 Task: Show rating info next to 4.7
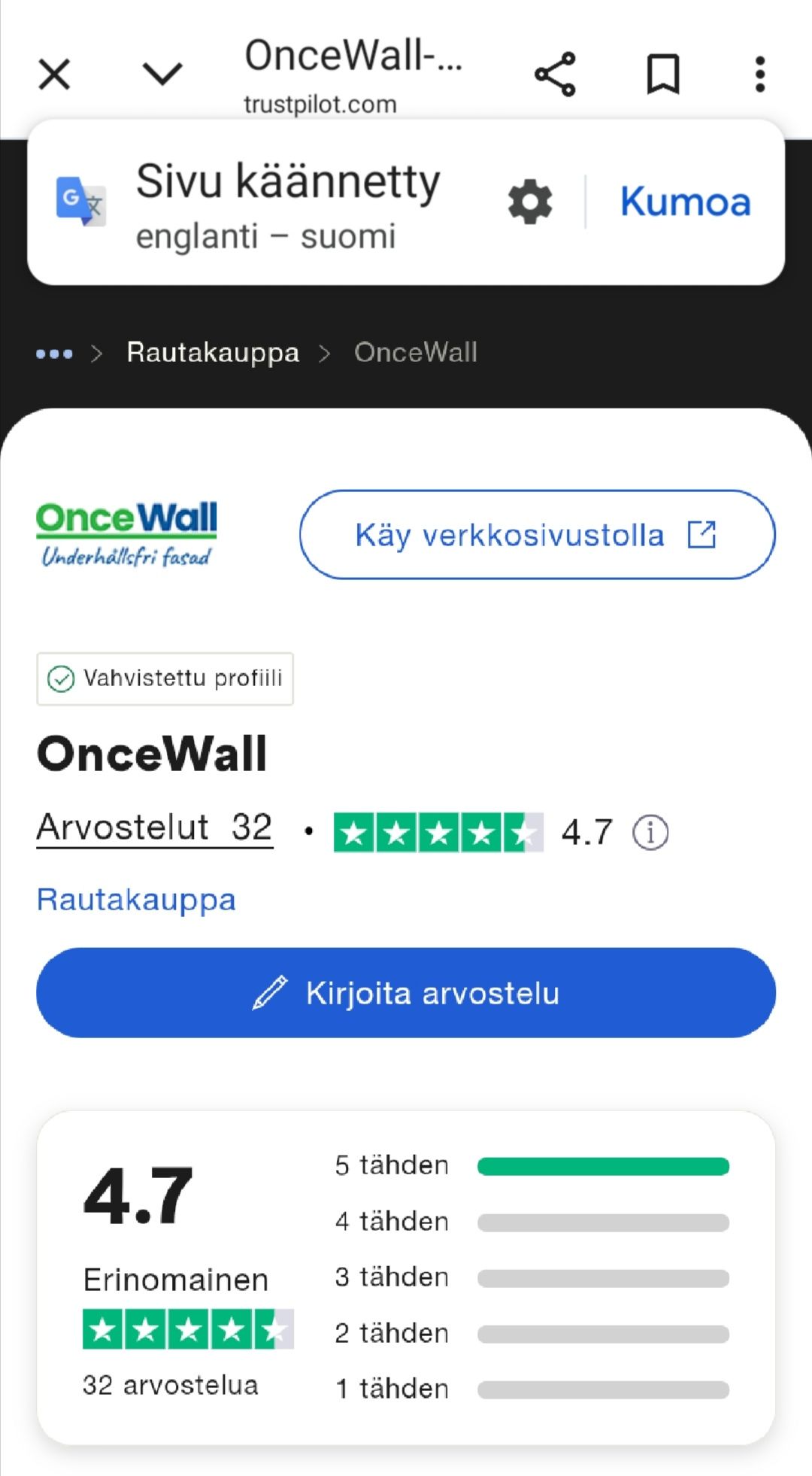[x=650, y=833]
